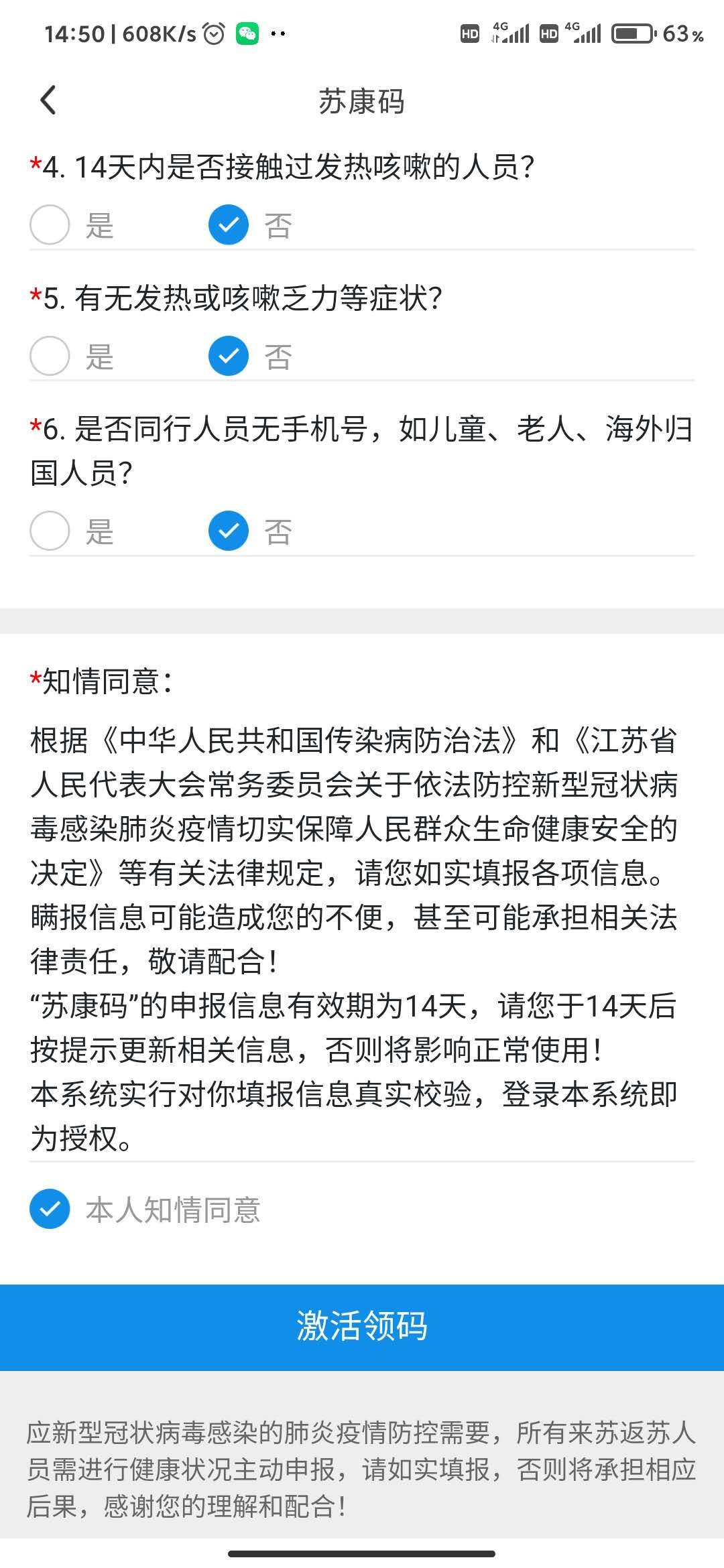Mark 是 for question 6 companions without phone
The width and height of the screenshot is (724, 1568).
[50, 531]
